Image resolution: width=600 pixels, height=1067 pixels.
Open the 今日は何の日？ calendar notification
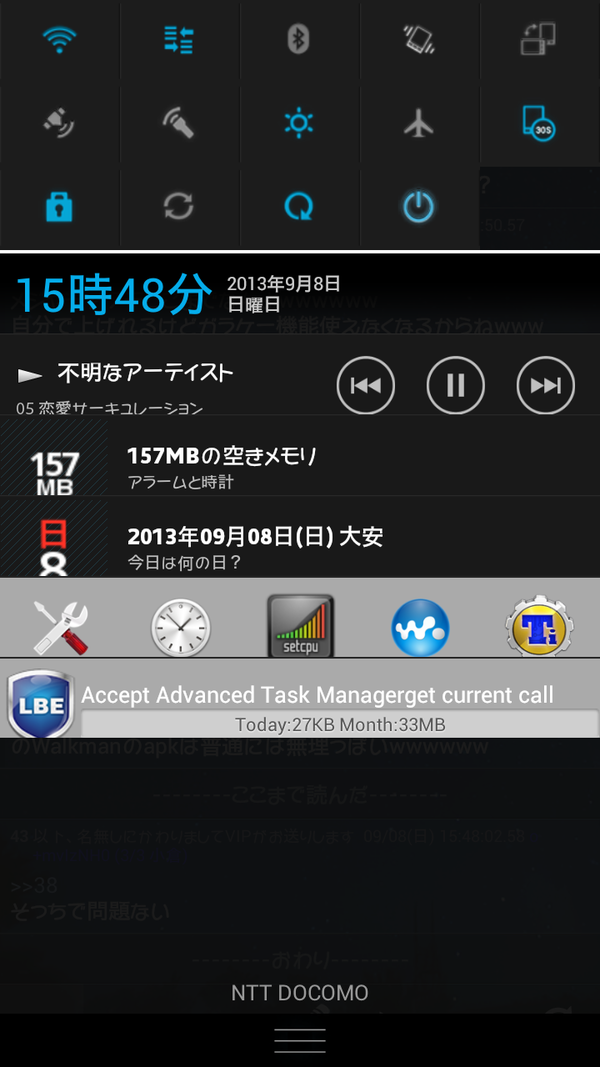(x=300, y=537)
